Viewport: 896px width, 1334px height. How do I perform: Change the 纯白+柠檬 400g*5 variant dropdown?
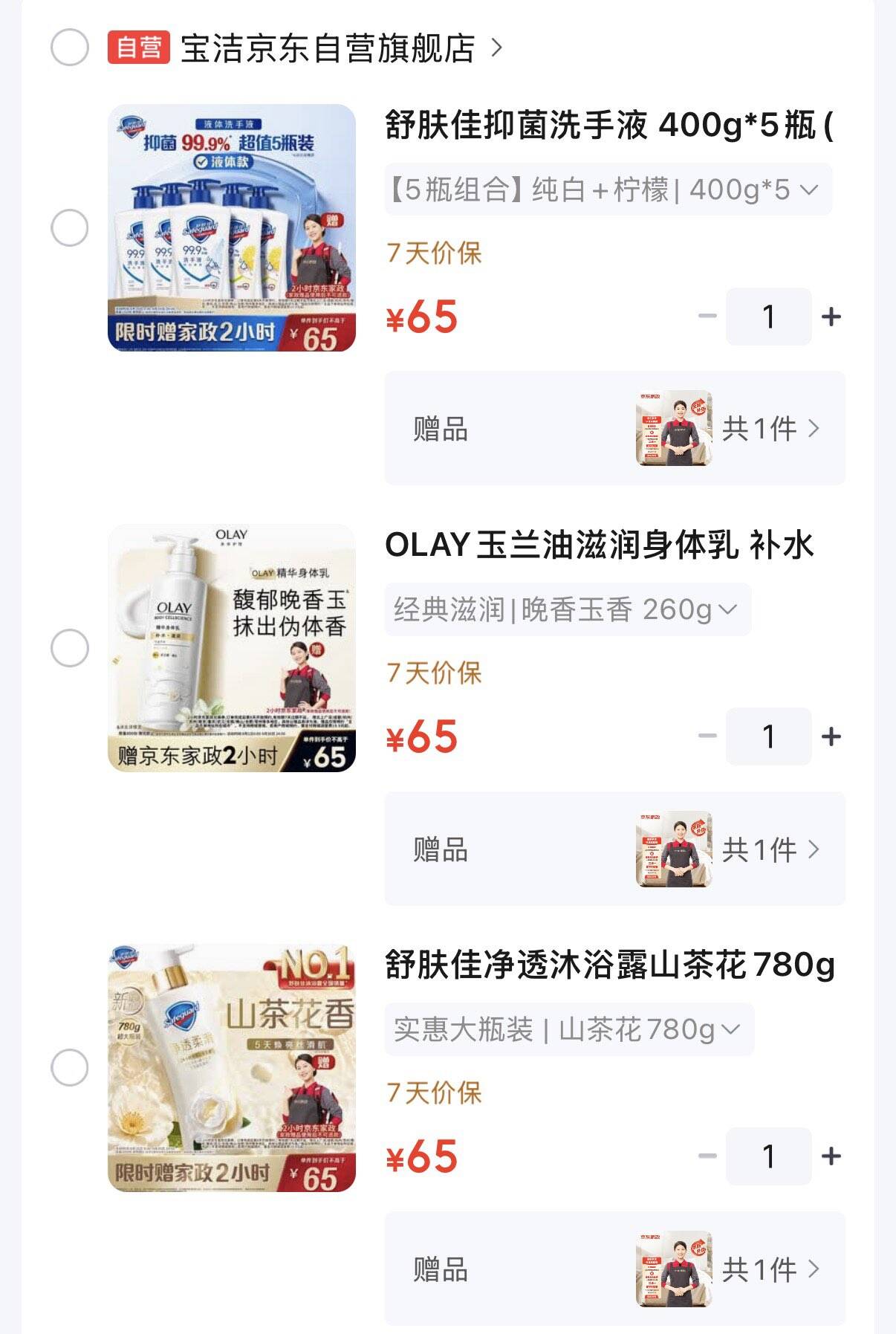(608, 190)
